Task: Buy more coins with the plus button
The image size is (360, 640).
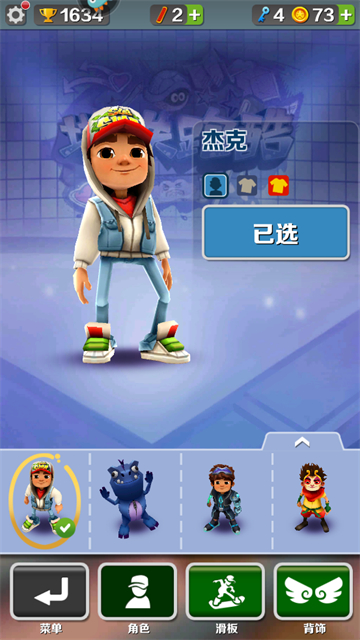Action: [346, 15]
